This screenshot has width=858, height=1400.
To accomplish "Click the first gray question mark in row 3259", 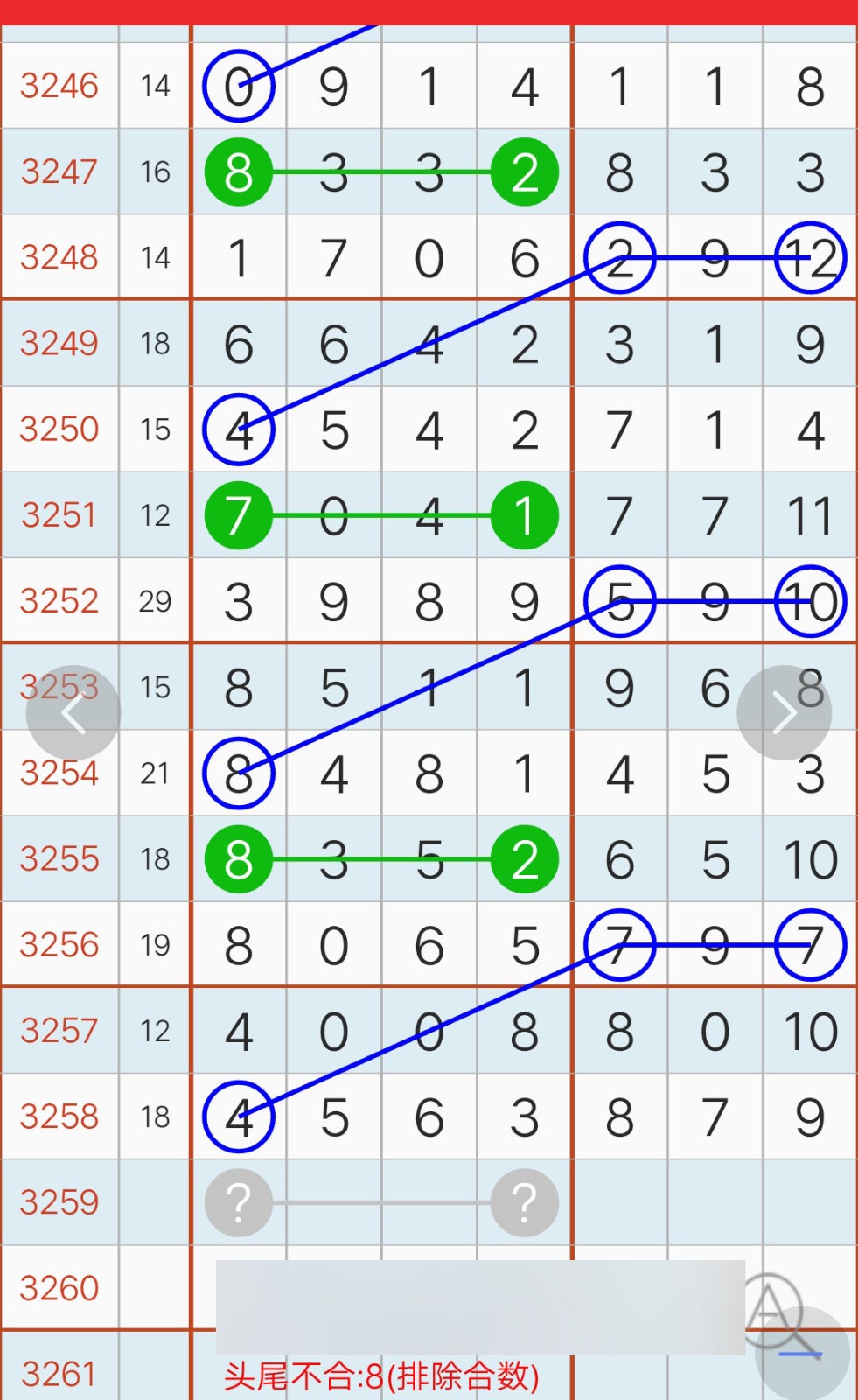I will click(x=238, y=1202).
